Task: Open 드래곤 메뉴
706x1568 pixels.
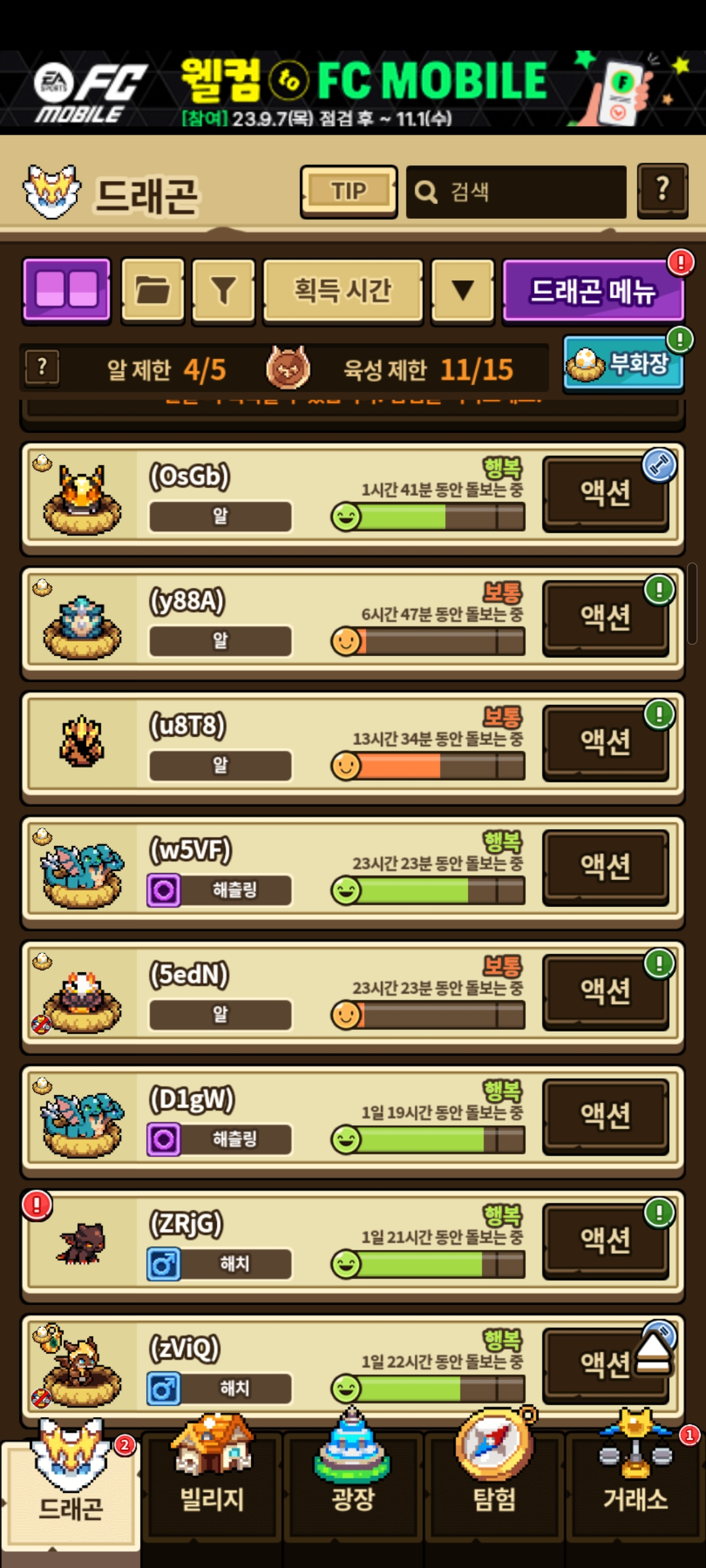Action: click(x=592, y=291)
